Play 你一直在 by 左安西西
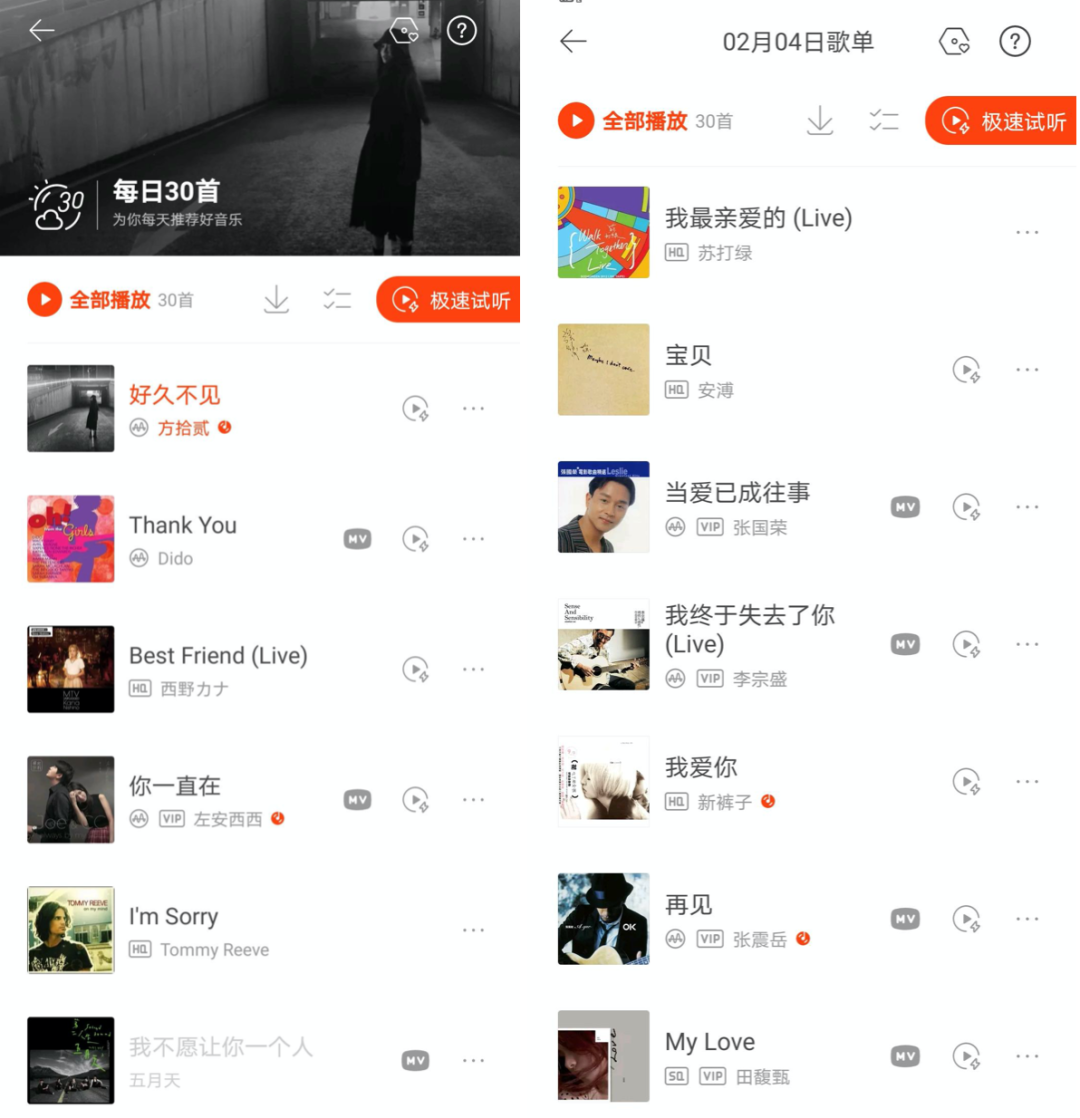Screen dimensions: 1080x1118 (175, 786)
